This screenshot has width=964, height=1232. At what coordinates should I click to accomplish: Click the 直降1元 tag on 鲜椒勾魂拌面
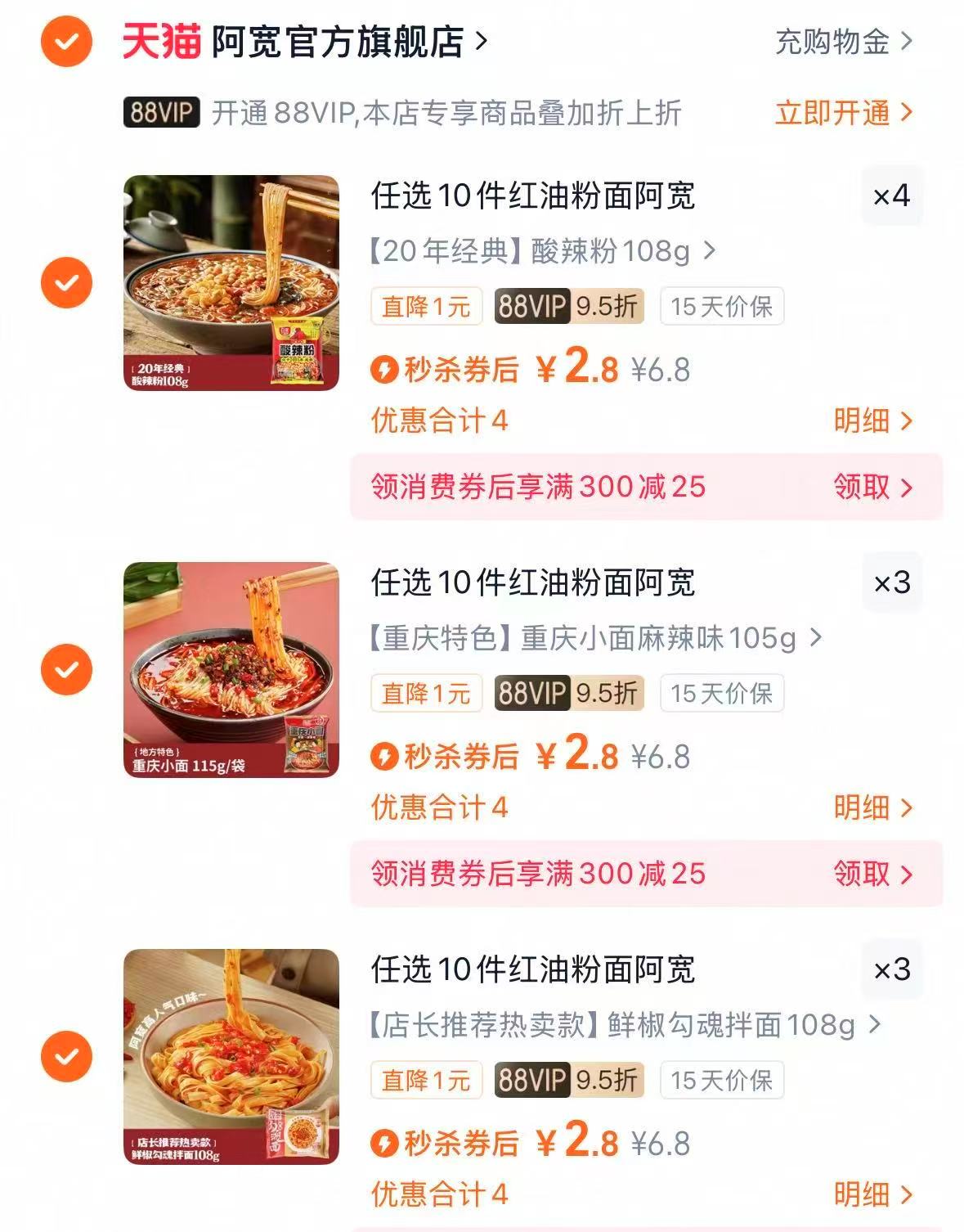(425, 1078)
